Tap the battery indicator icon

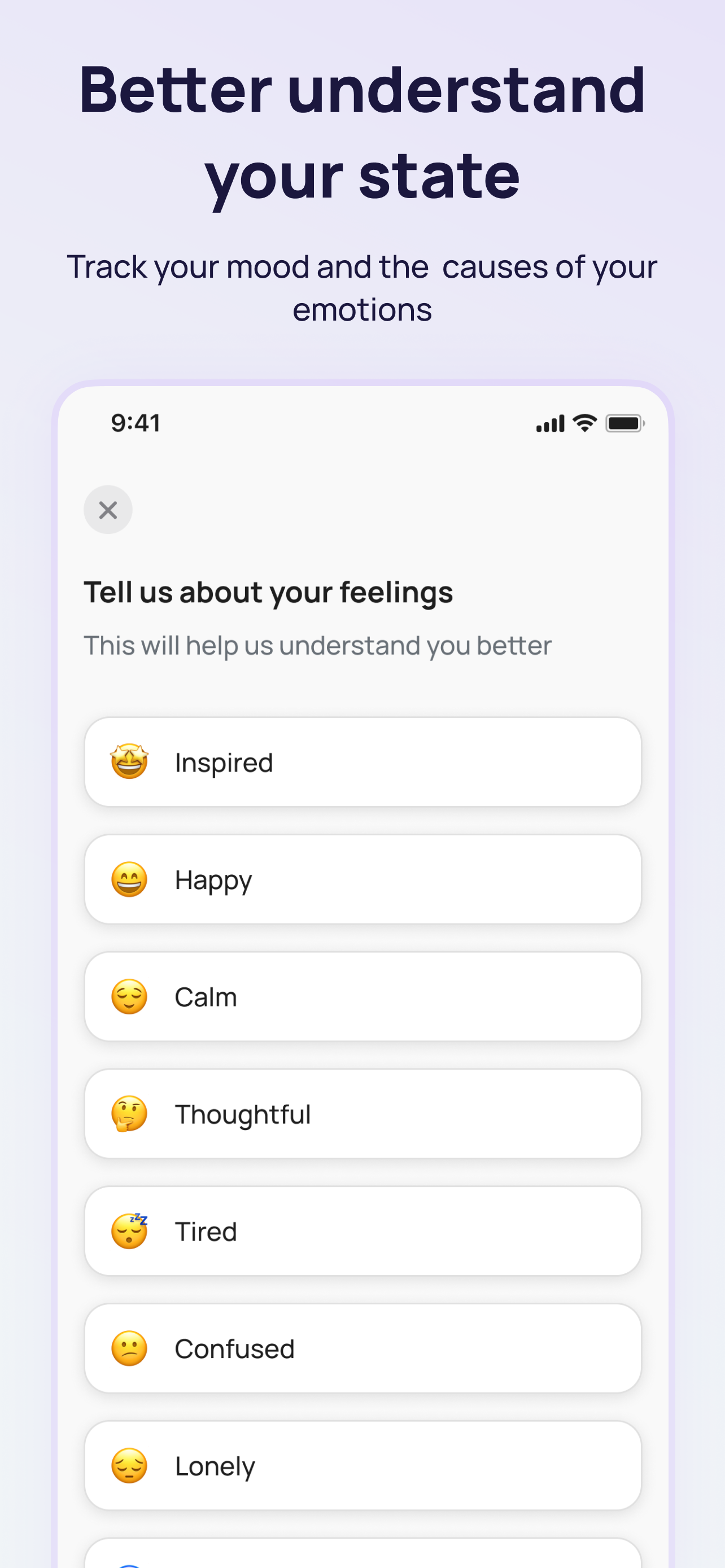point(623,422)
